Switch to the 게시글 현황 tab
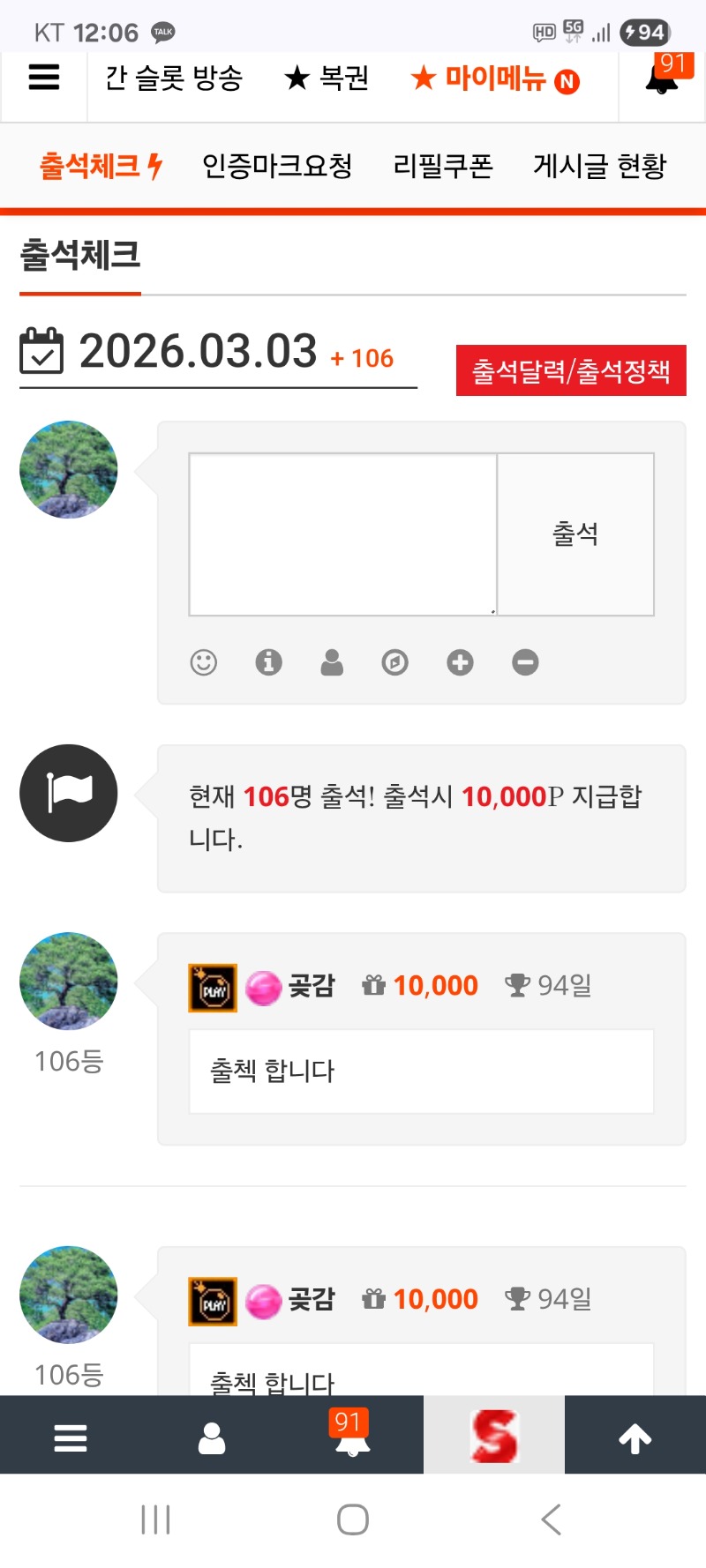706x1568 pixels. [600, 166]
